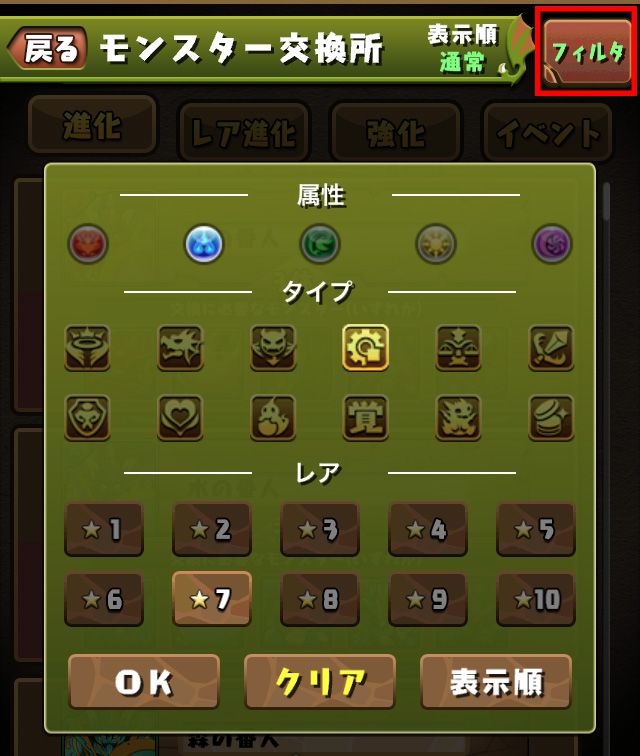Screen dimensions: 640x756
Task: Tap the 戻る back button
Action: coord(47,49)
